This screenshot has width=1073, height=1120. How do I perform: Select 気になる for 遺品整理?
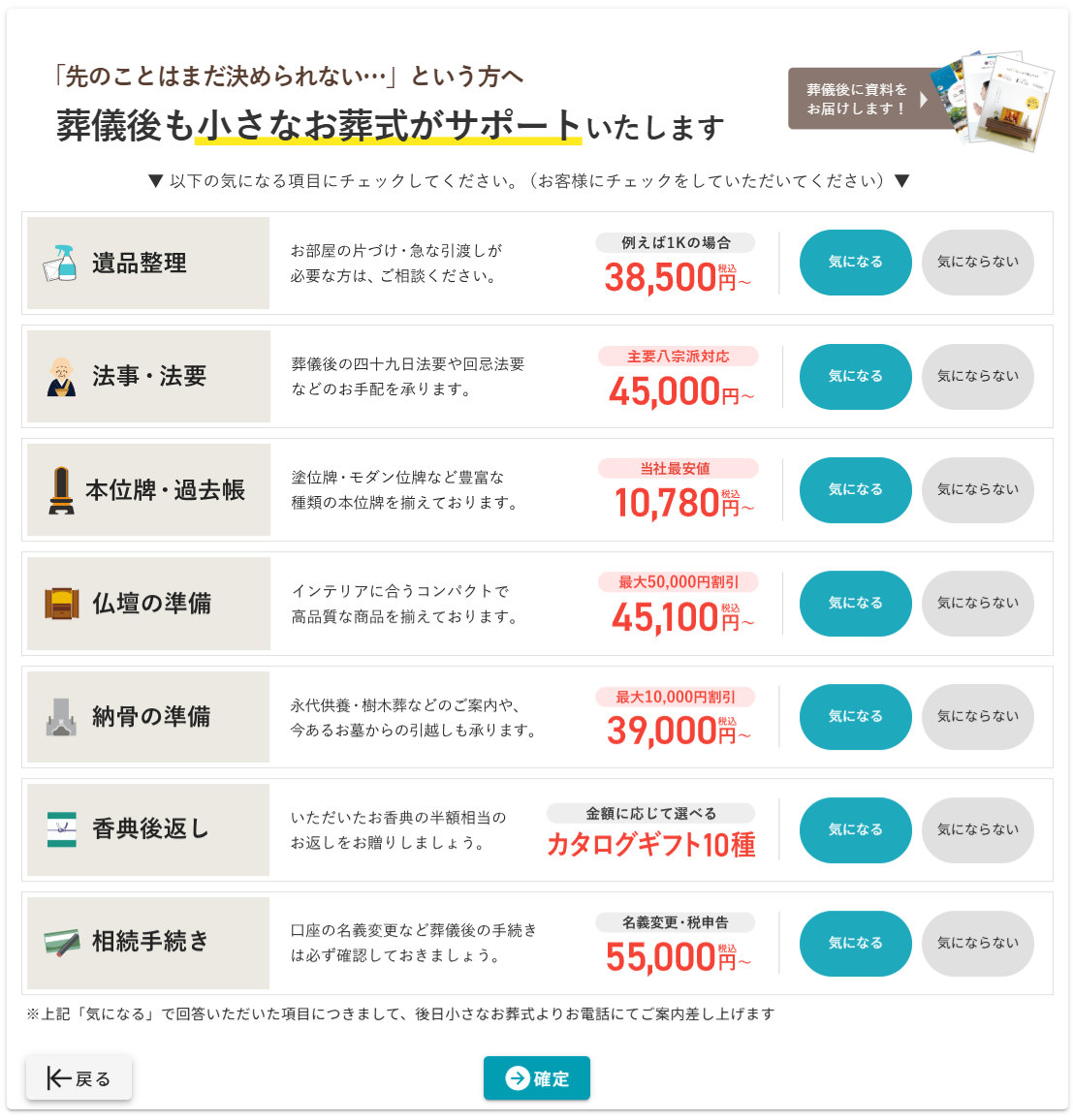point(855,263)
